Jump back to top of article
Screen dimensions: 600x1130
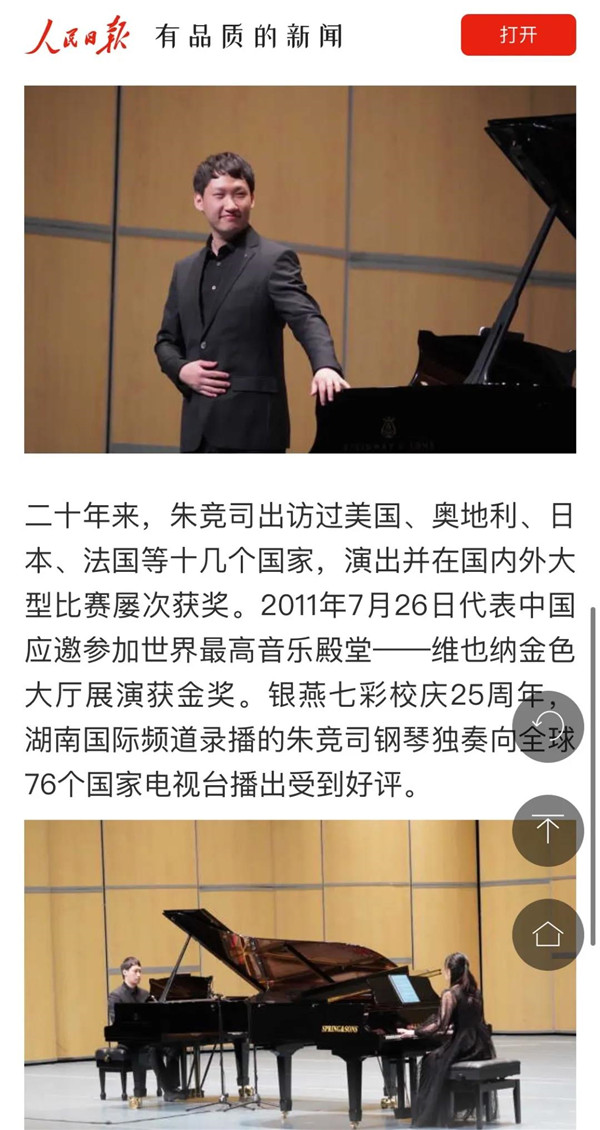tap(547, 830)
